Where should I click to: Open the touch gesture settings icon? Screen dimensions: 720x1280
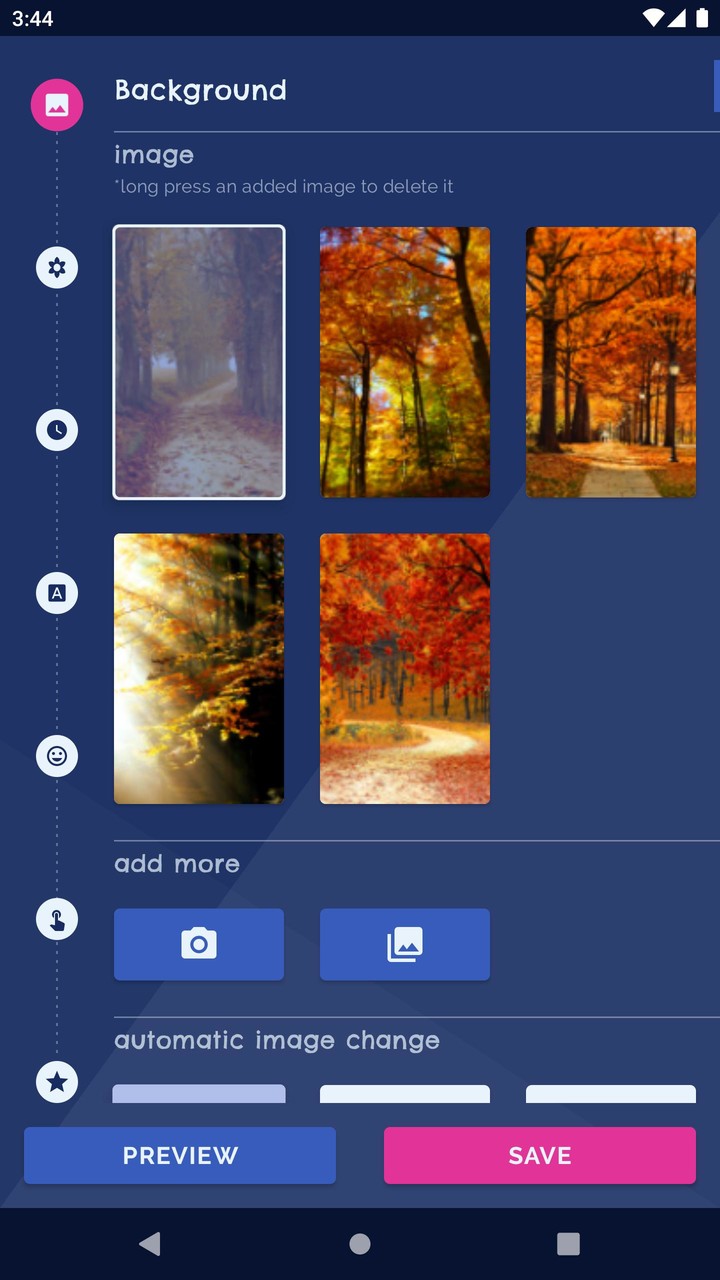point(57,919)
